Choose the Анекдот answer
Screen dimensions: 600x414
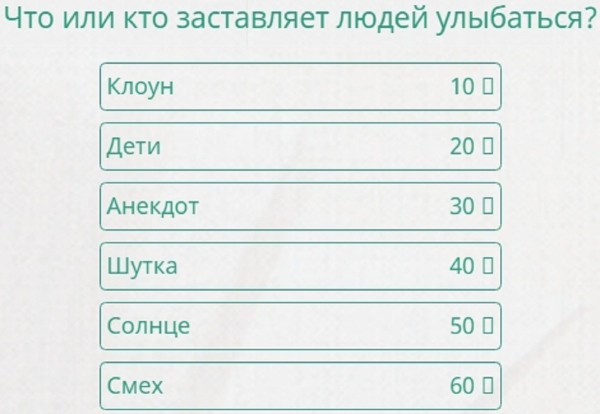tap(300, 207)
